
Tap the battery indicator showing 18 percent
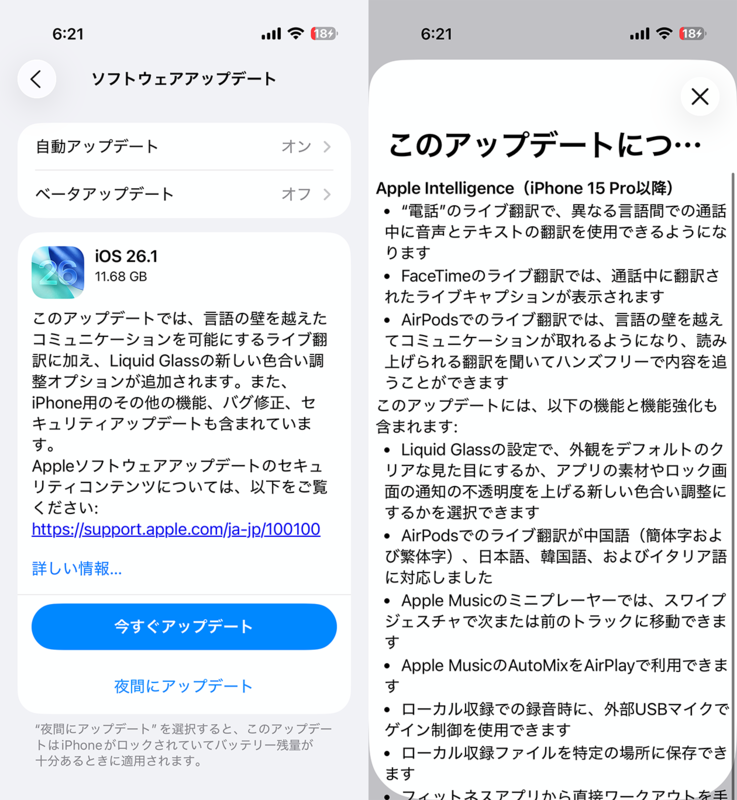pyautogui.click(x=322, y=32)
